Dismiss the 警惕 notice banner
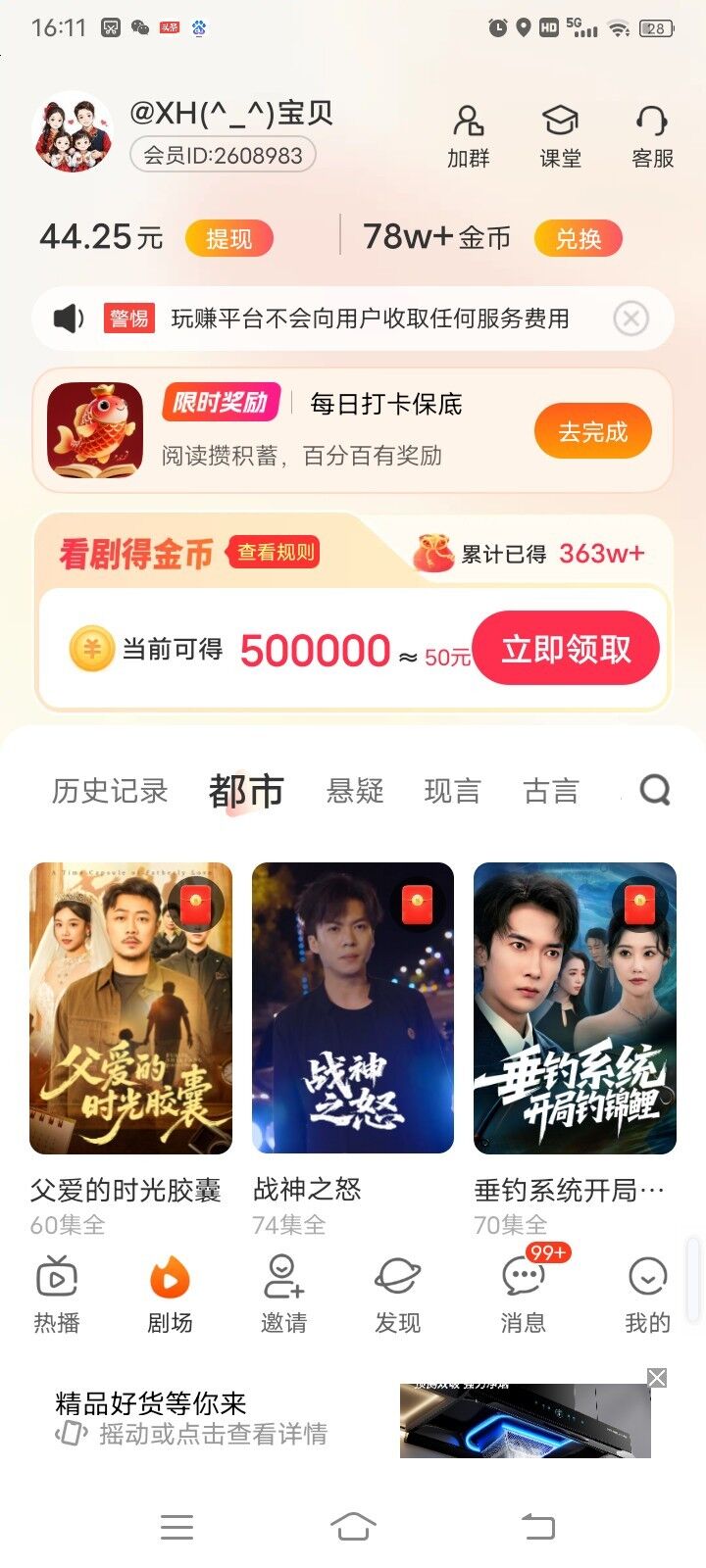Viewport: 706px width, 1568px height. pos(630,318)
